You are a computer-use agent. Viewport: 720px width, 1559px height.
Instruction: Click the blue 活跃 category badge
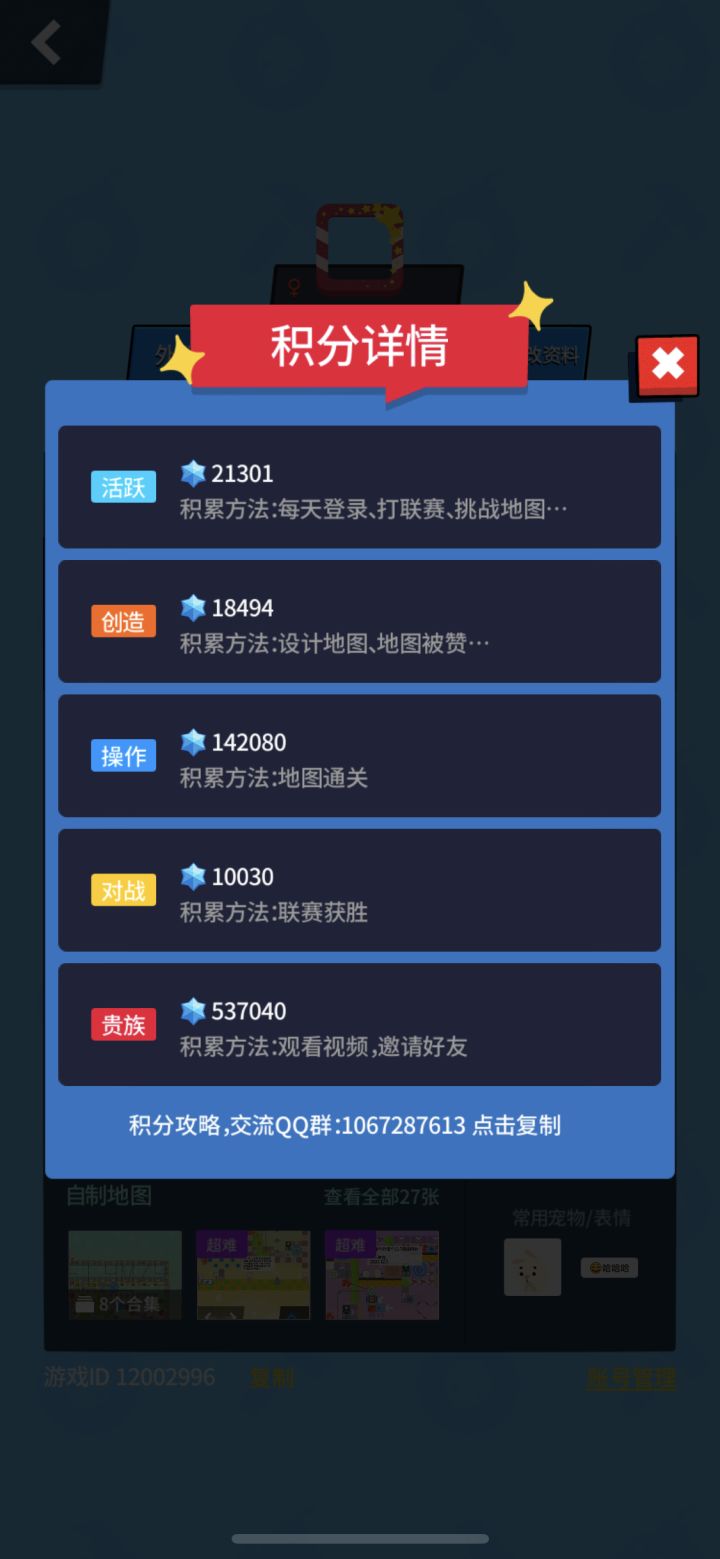click(x=123, y=486)
